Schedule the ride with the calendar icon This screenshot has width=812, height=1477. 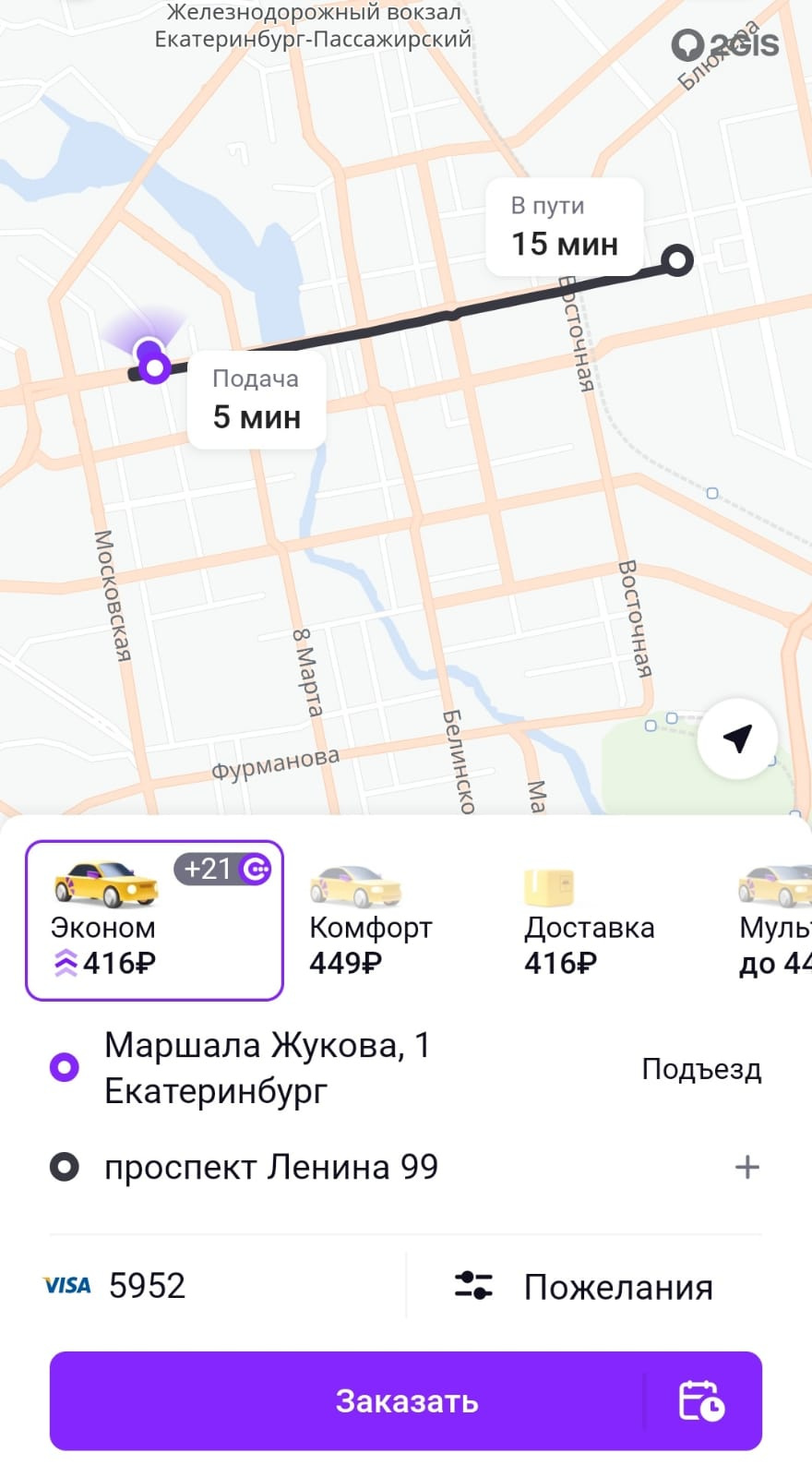pos(702,1400)
